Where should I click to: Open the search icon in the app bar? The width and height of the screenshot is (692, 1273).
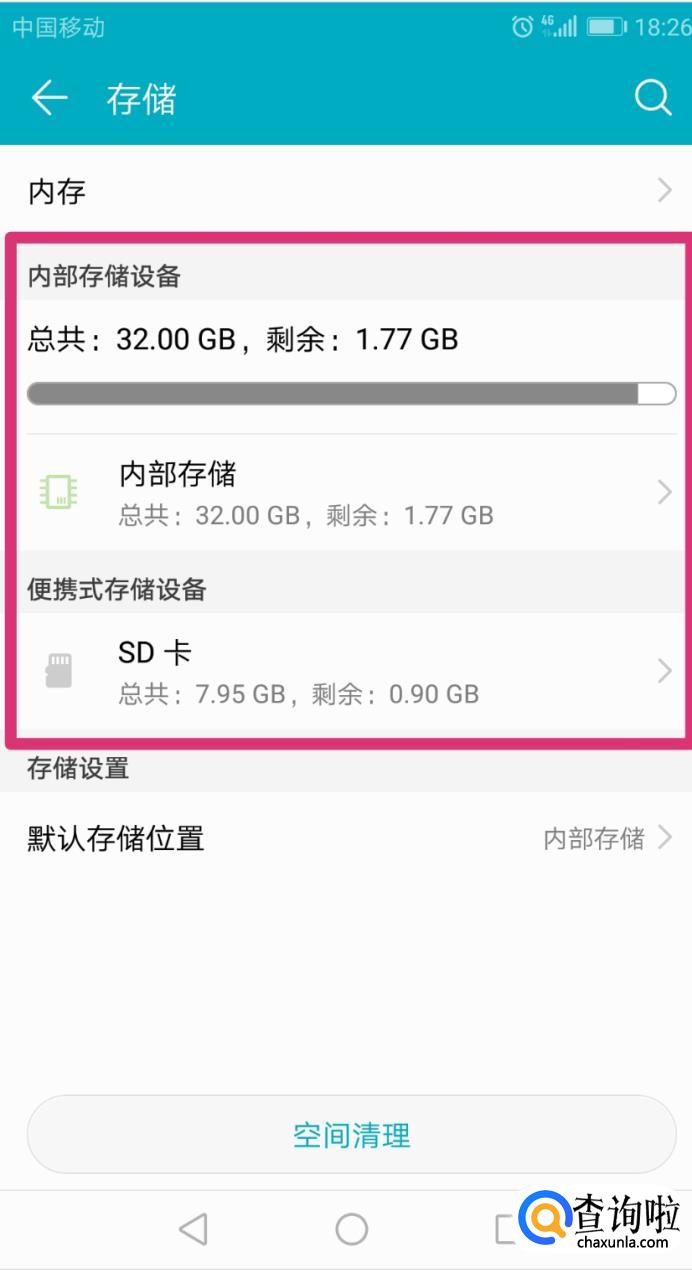(x=653, y=98)
